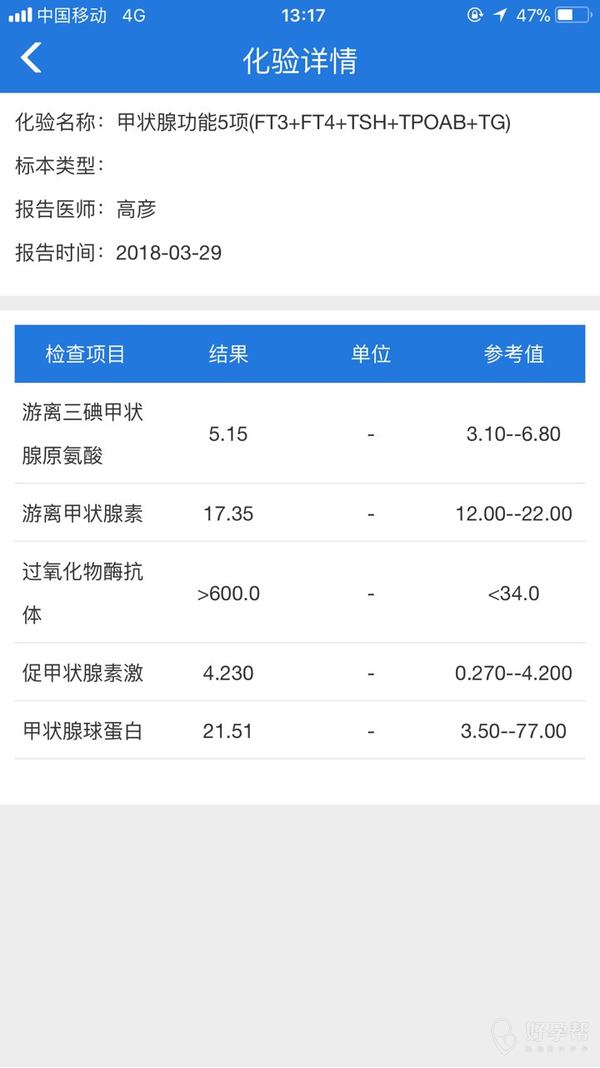Viewport: 600px width, 1068px height.
Task: Go back from the 化验详情 page
Action: point(31,58)
